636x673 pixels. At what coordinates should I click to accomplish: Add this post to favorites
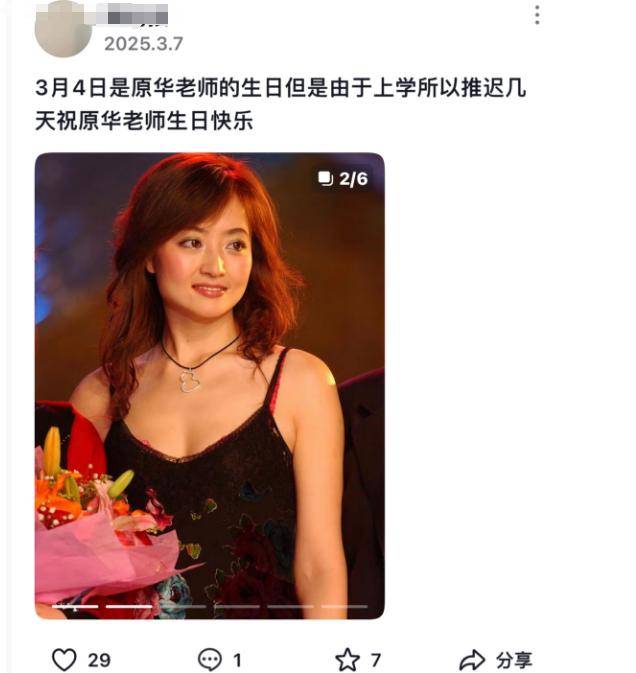point(347,659)
